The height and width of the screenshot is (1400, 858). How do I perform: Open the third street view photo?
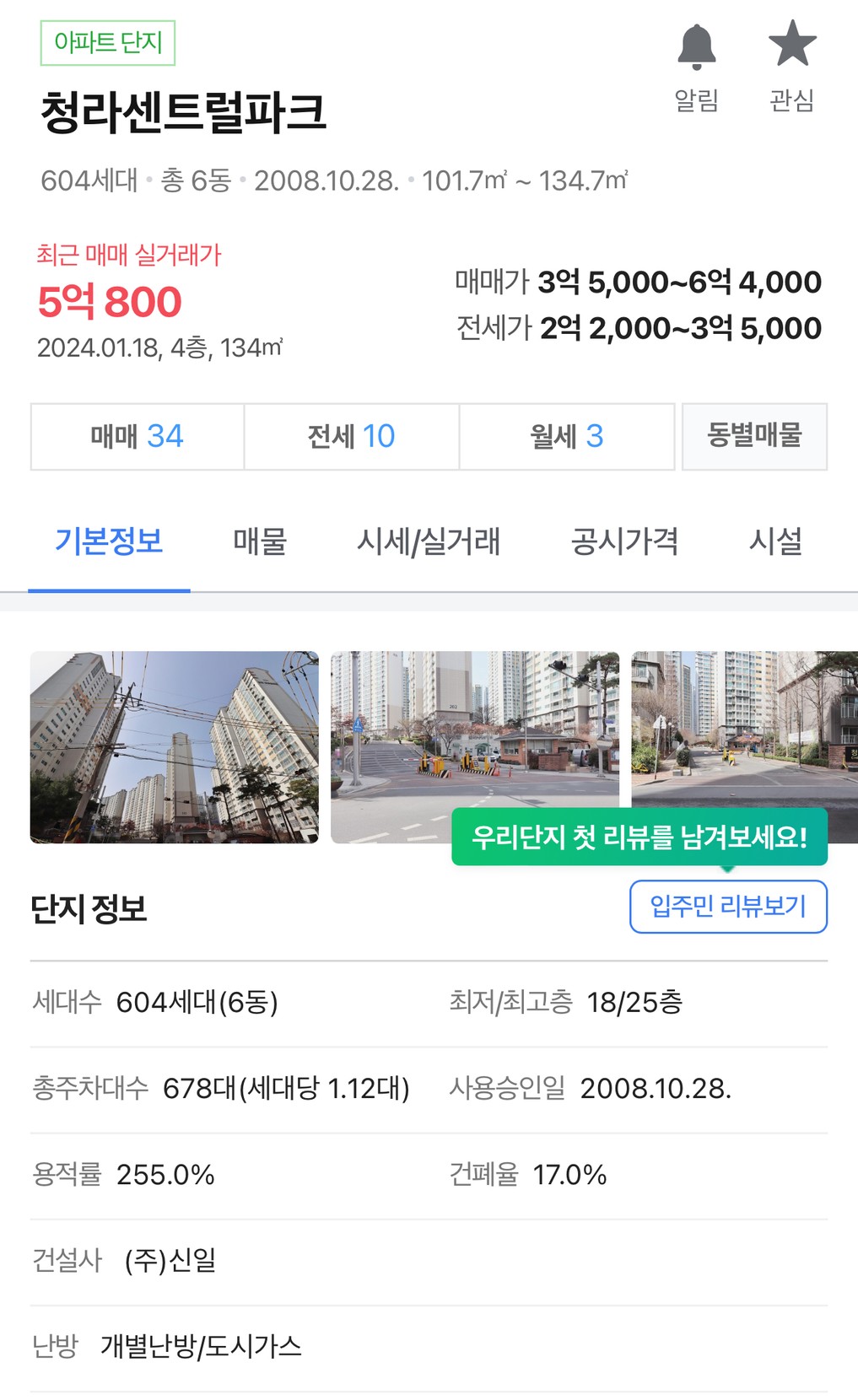point(744,725)
